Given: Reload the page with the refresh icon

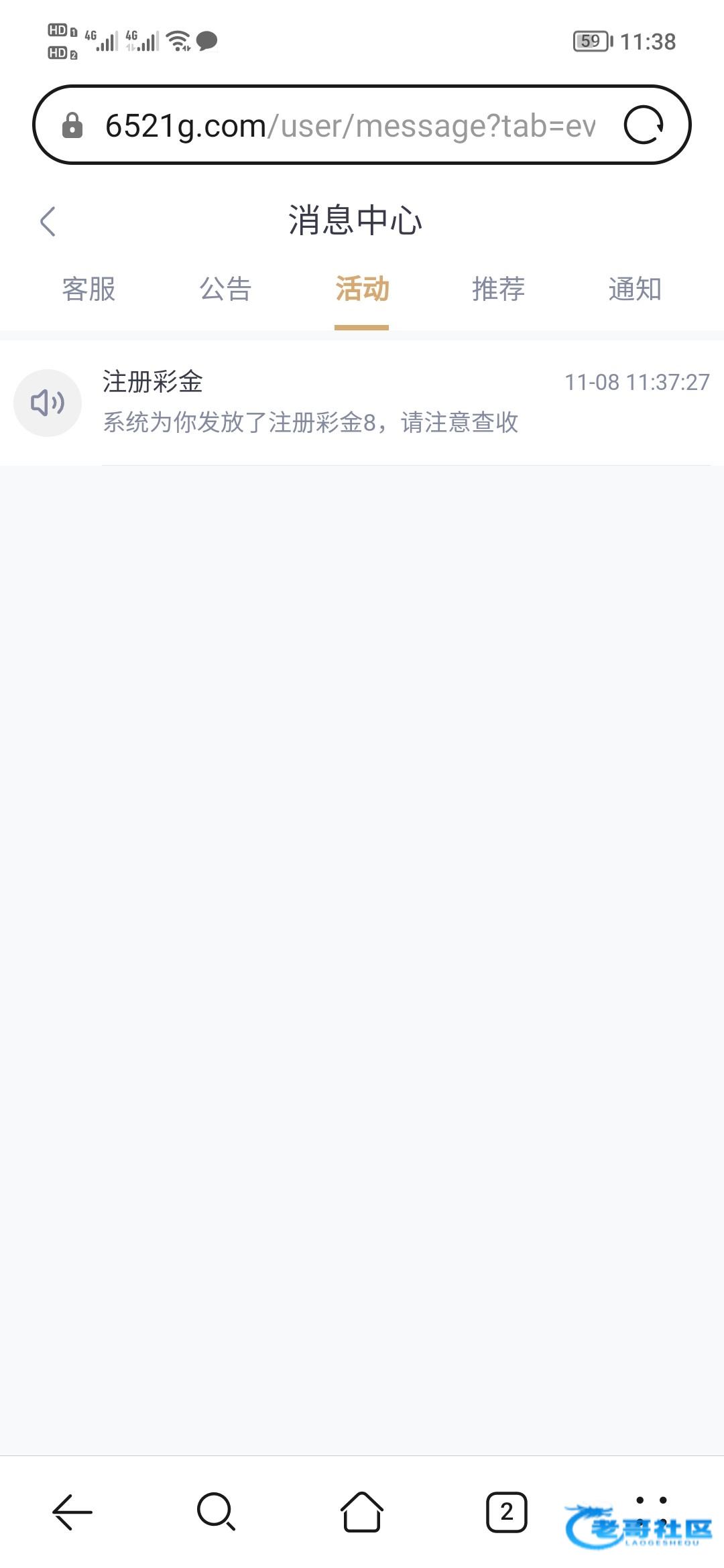Looking at the screenshot, I should (x=644, y=125).
